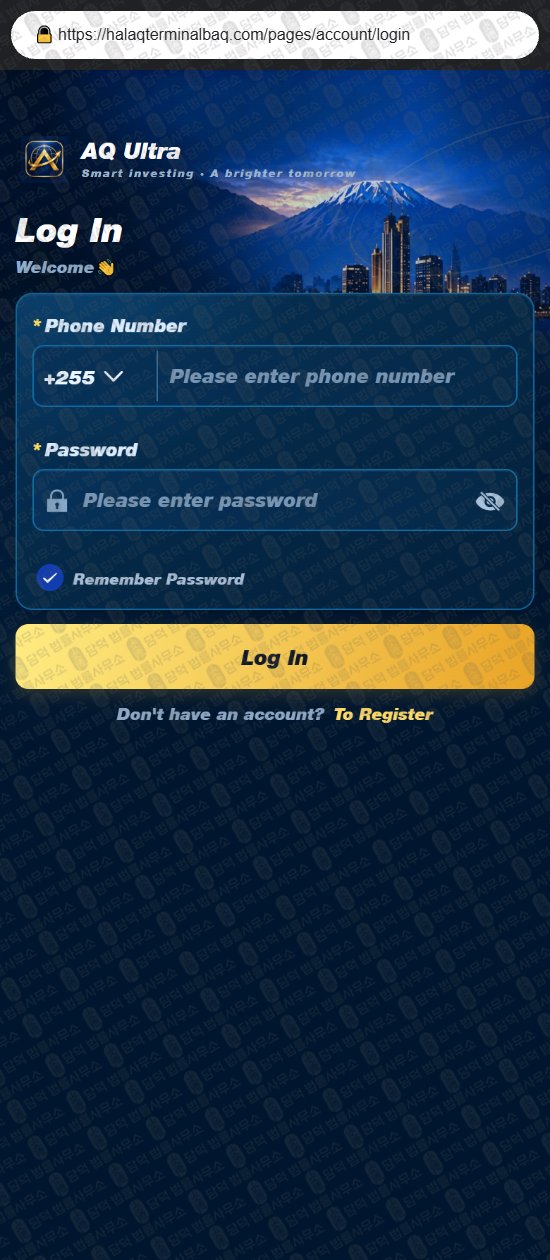The image size is (550, 1260).
Task: Toggle password visibility eye icon
Action: click(490, 501)
